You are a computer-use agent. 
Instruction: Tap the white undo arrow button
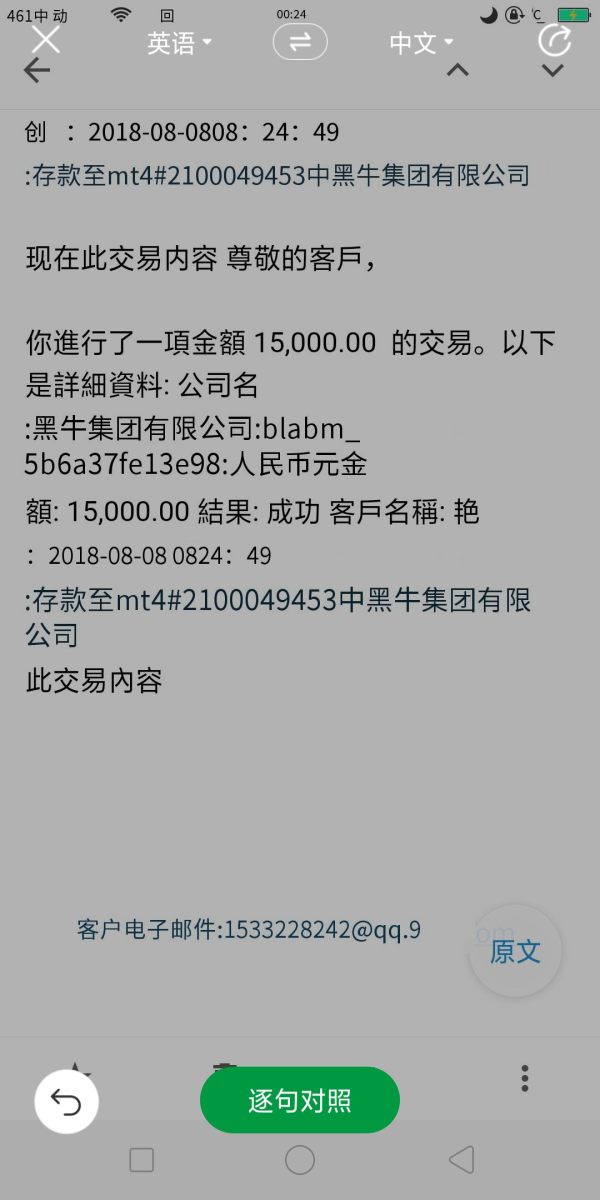point(66,1101)
